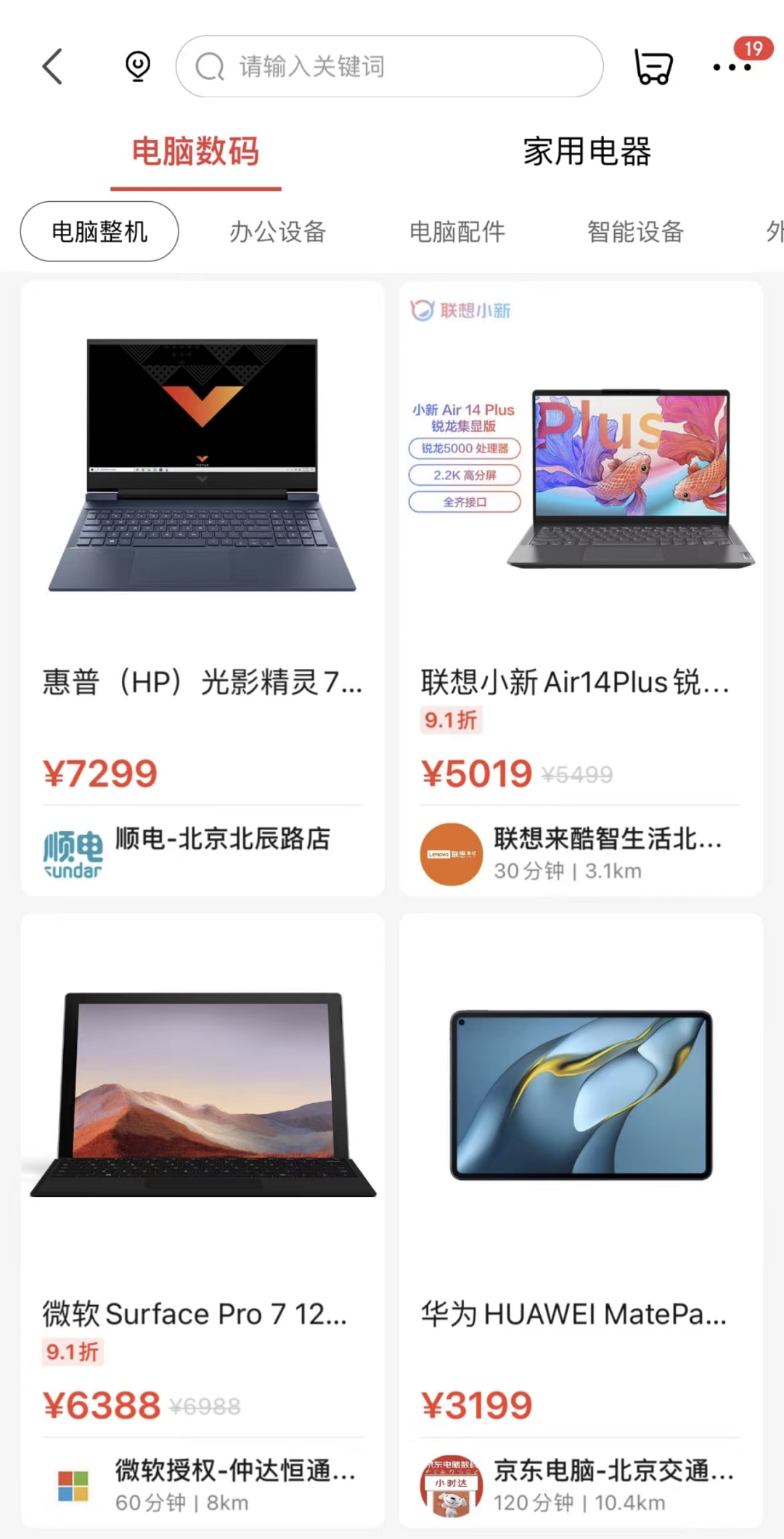The image size is (784, 1539).
Task: Select the 电脑整机 category pill
Action: click(99, 231)
